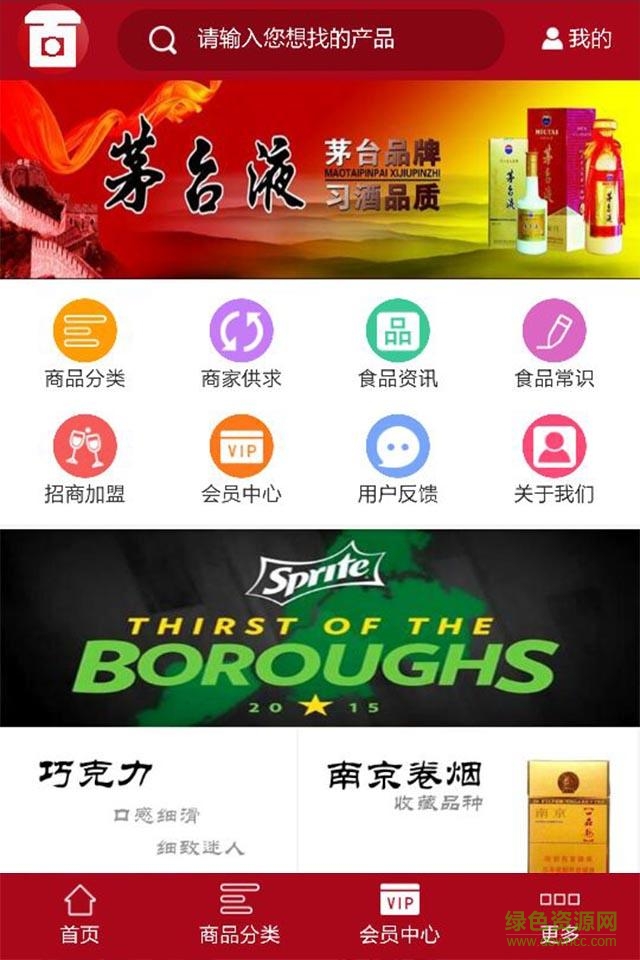The image size is (640, 960).
Task: Switch to the 首页 tab
Action: (80, 915)
